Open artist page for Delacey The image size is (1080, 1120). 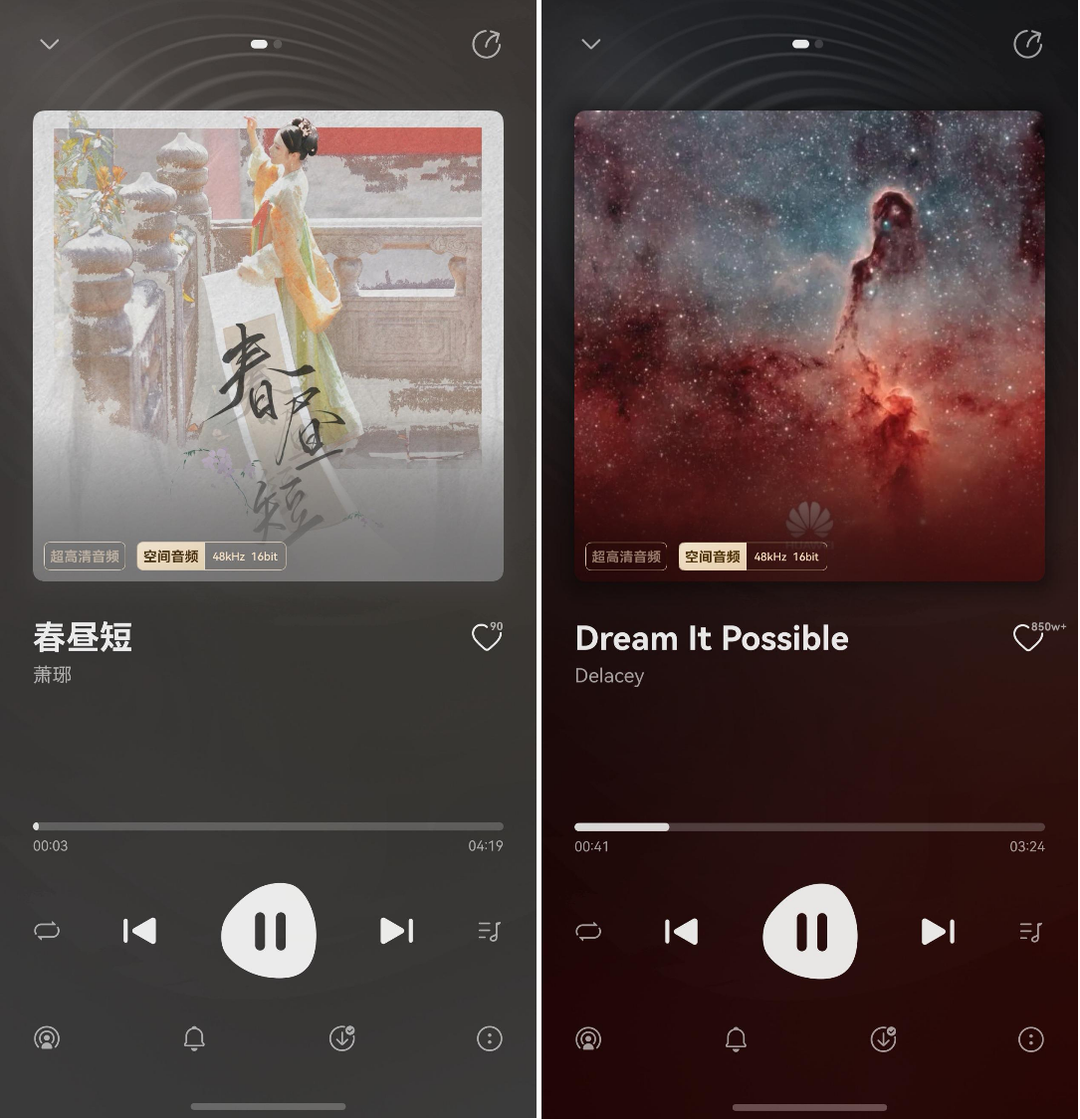point(609,675)
